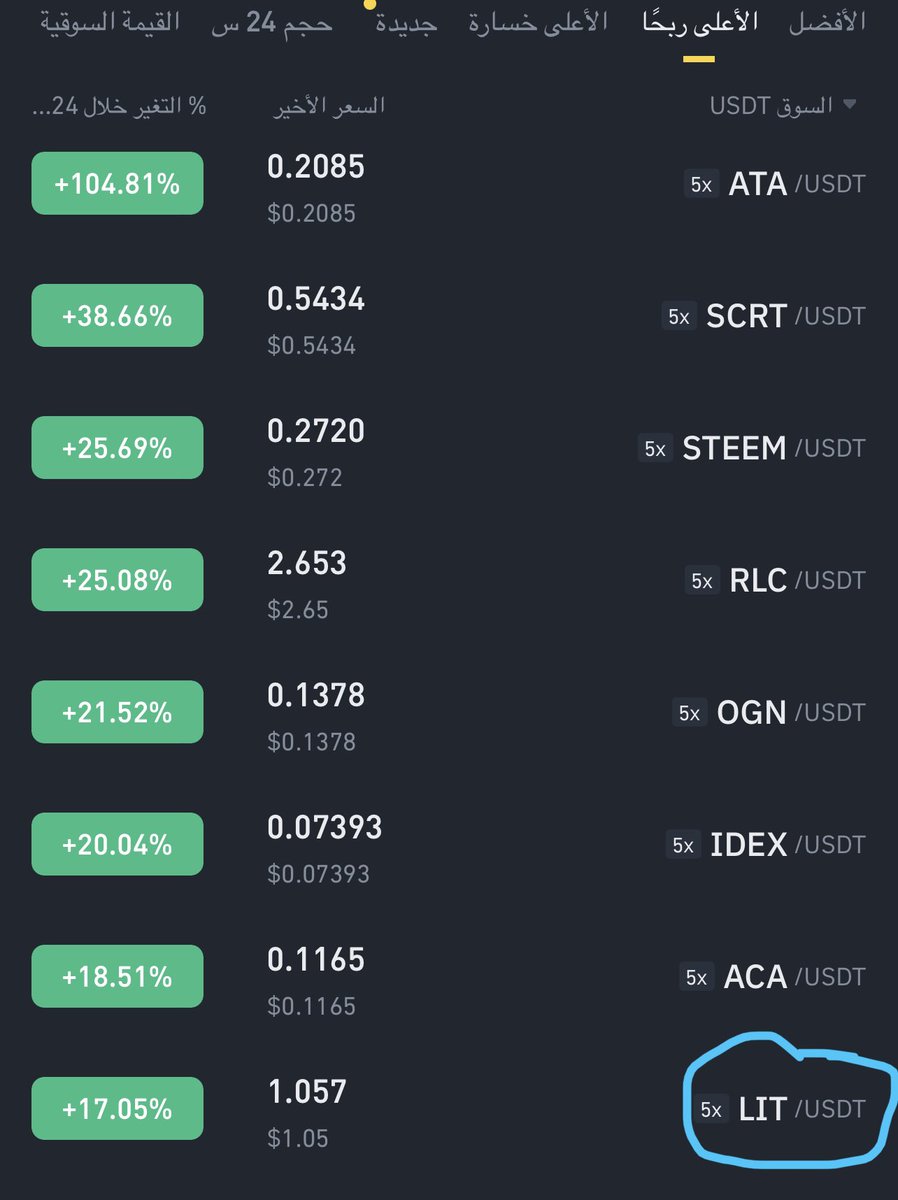
Task: Switch to the الأعلى خسارة tab
Action: [538, 23]
